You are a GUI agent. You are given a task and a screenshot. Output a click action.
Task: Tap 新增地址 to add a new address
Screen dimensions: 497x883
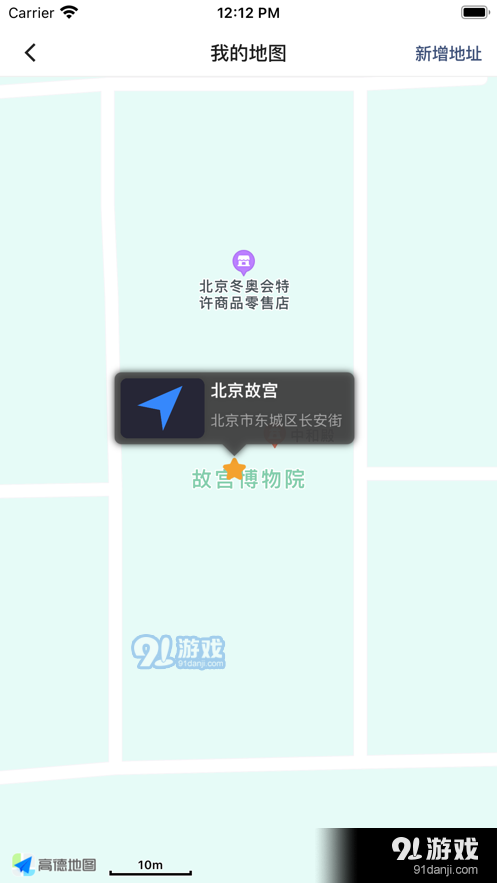coord(448,53)
